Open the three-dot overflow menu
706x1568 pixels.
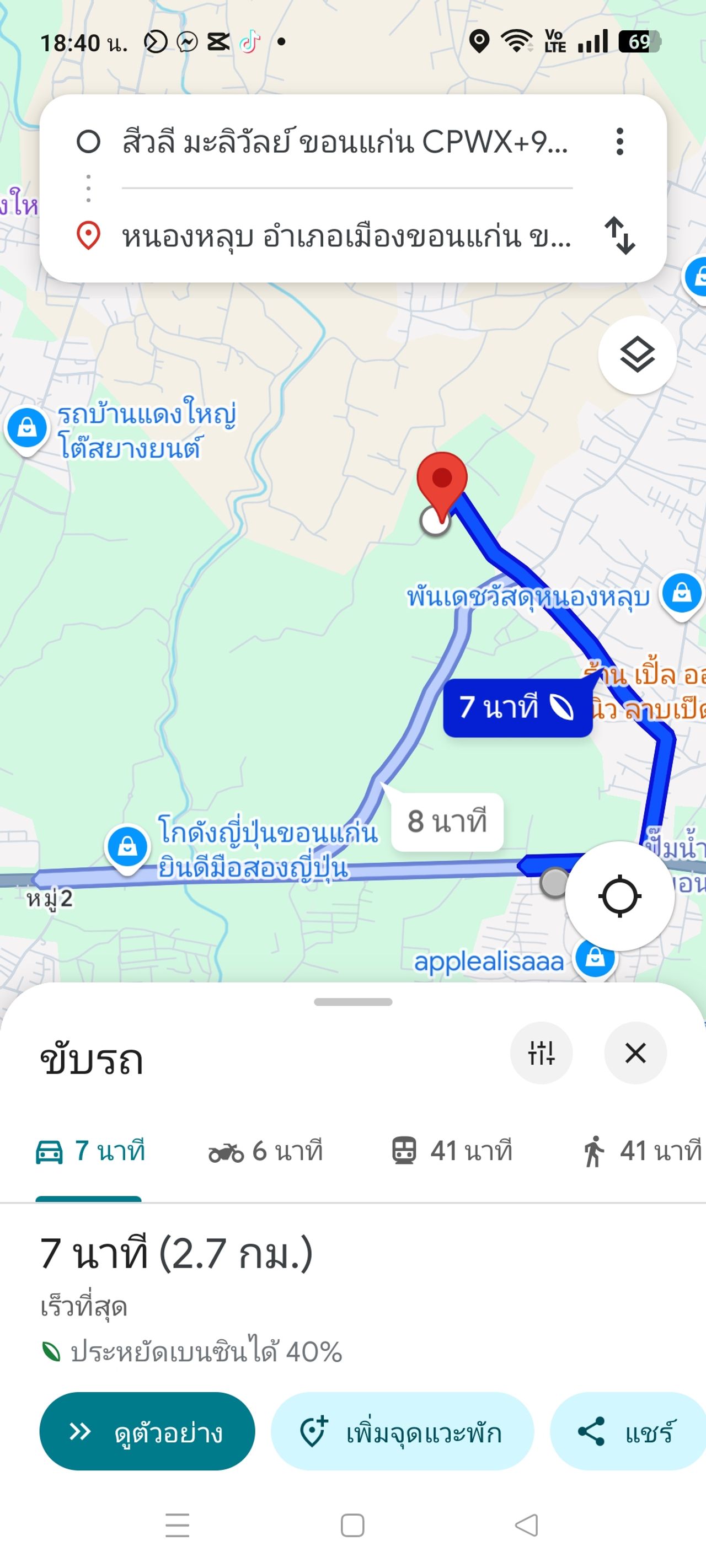click(x=619, y=142)
